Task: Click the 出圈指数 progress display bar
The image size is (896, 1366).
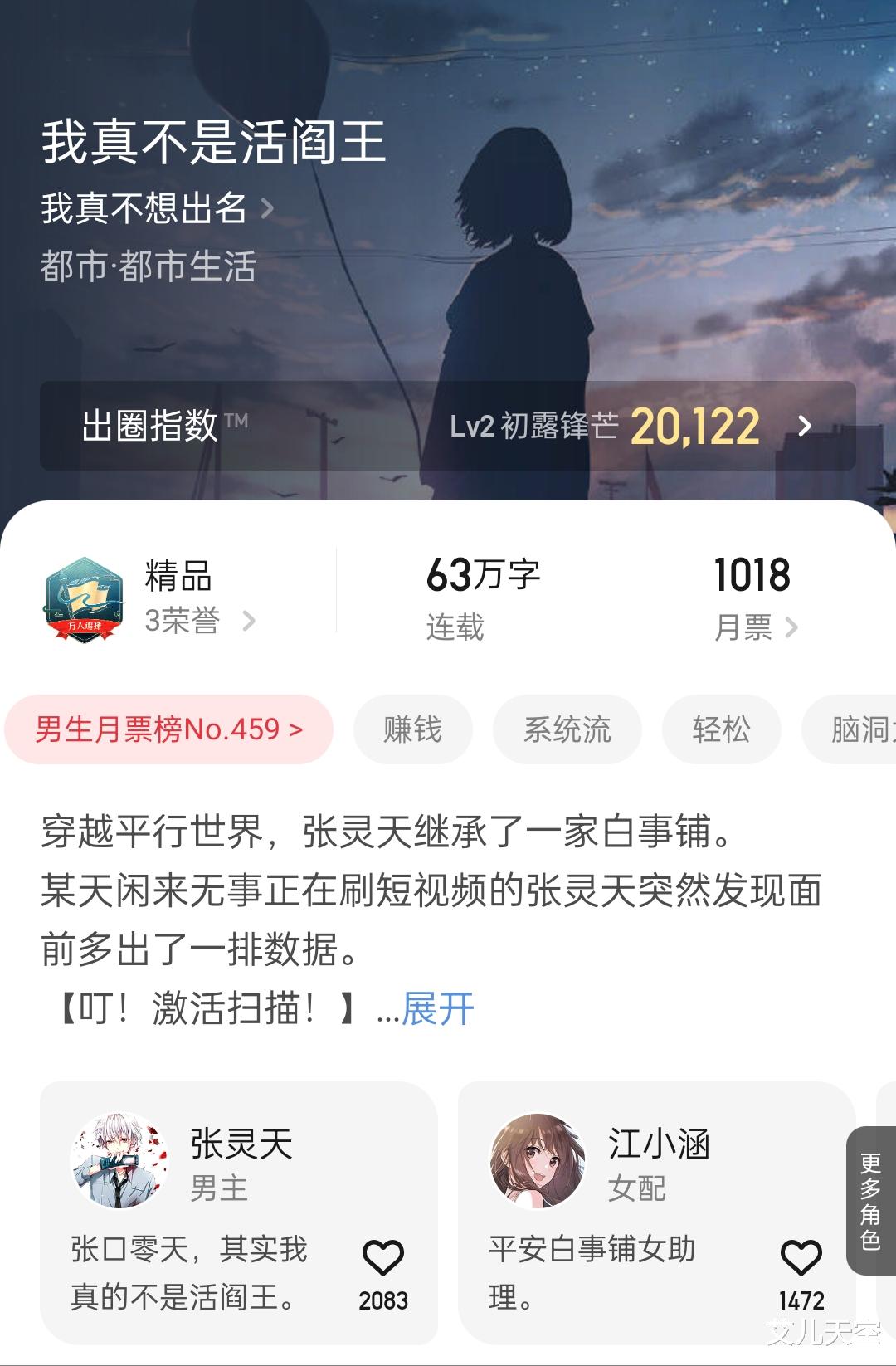Action: pos(332,428)
